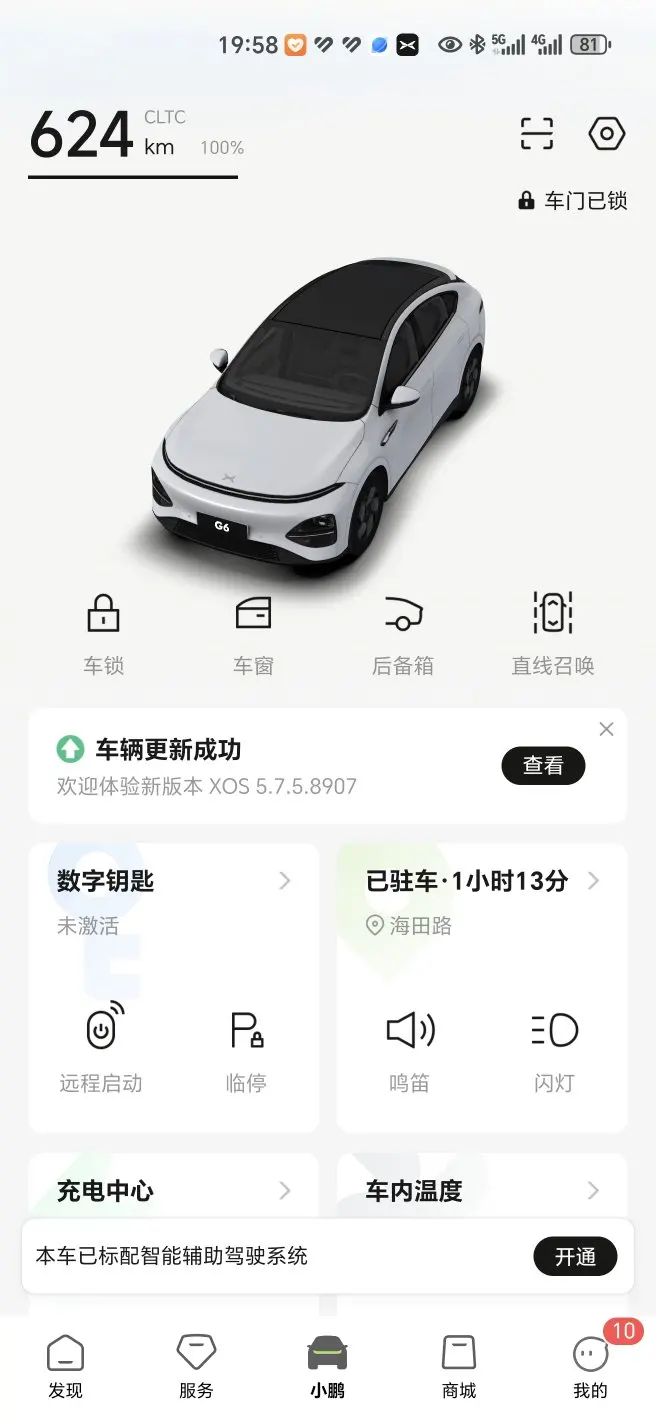
Task: Open 已驻车 parking location details
Action: (x=482, y=881)
